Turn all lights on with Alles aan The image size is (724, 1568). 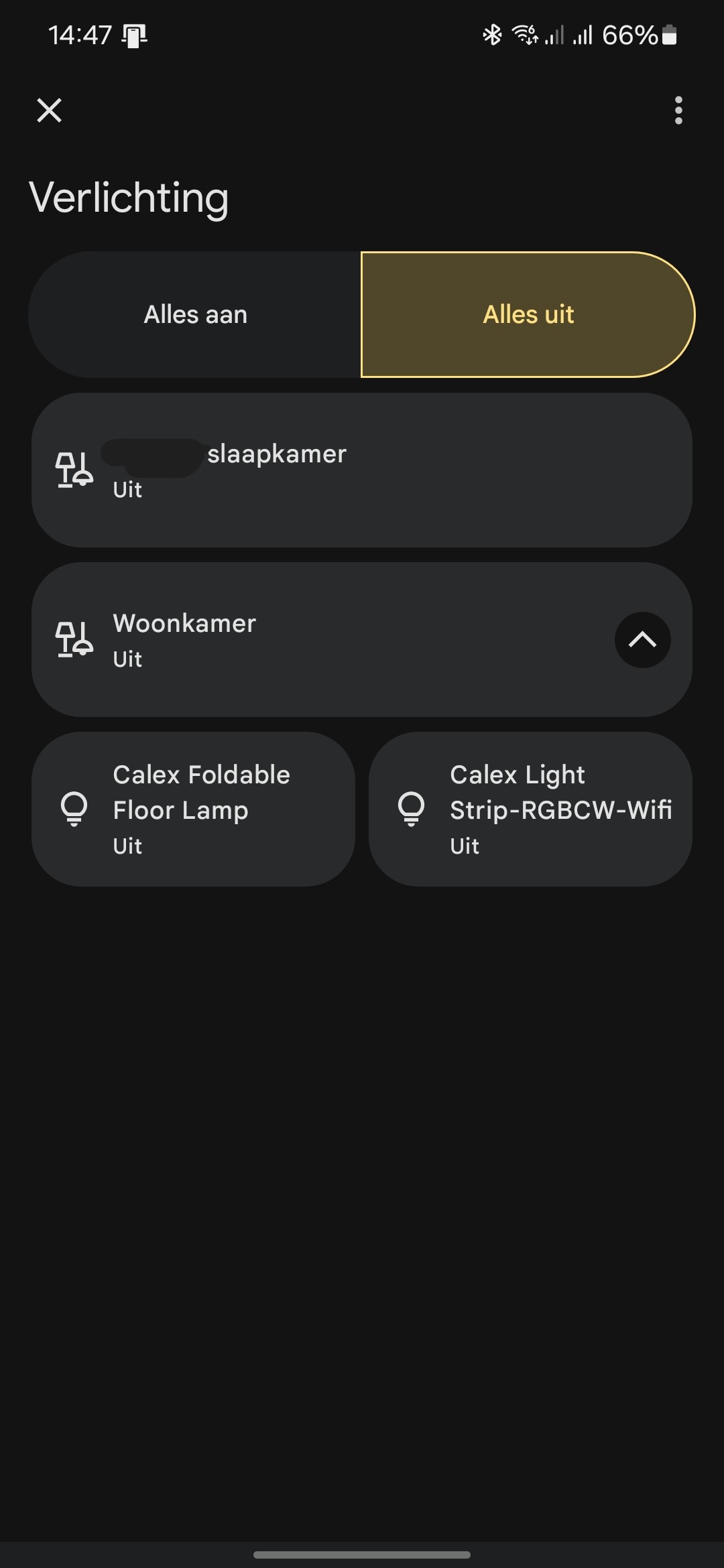click(x=195, y=314)
